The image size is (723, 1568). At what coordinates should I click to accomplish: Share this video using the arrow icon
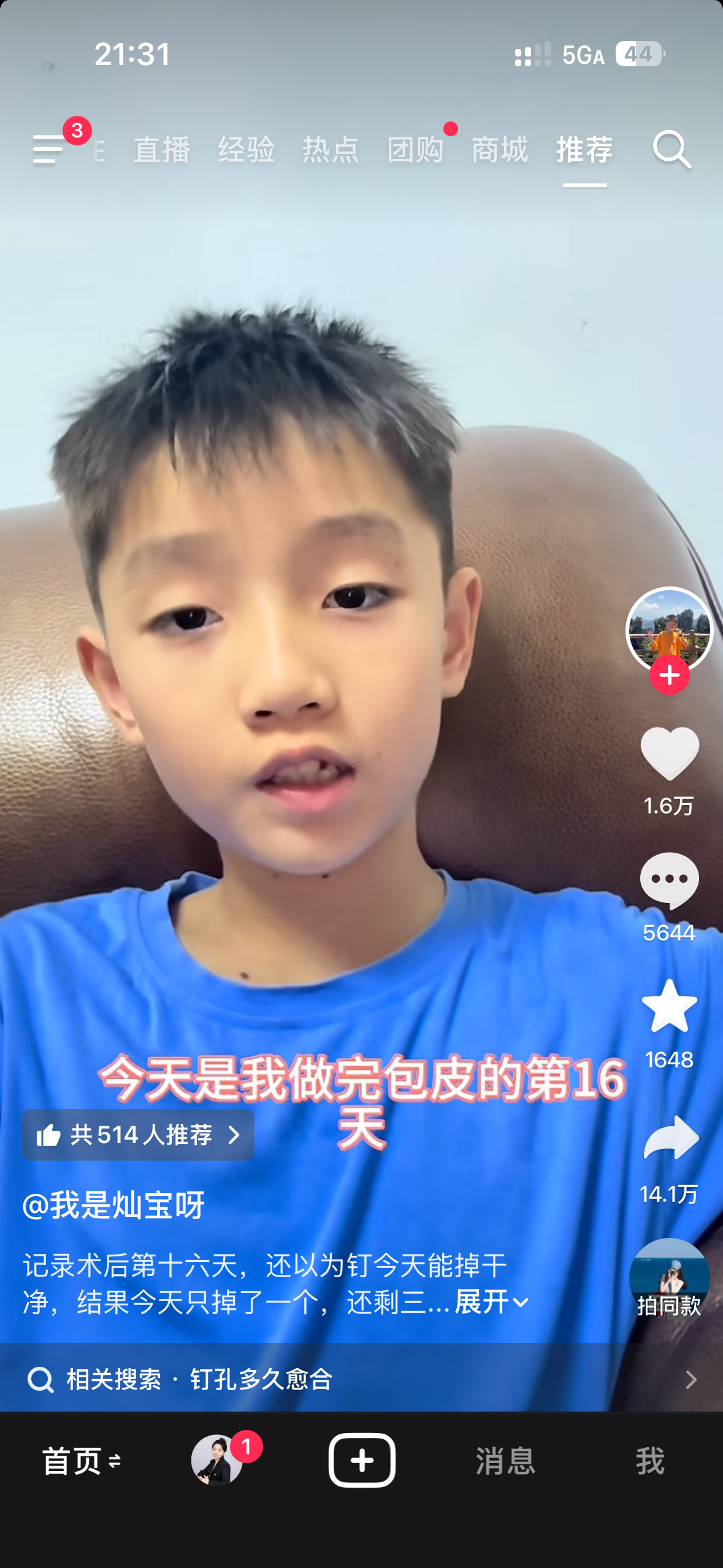pyautogui.click(x=671, y=1137)
